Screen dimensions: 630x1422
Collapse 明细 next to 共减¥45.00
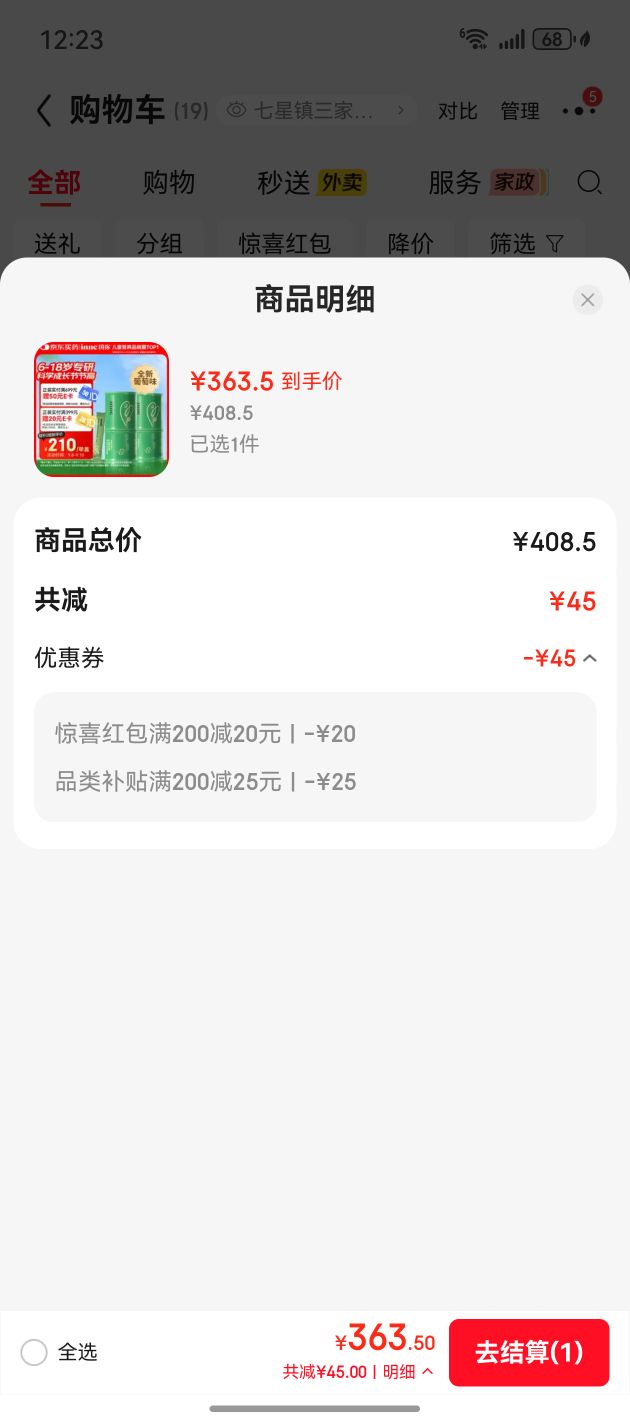(409, 1372)
